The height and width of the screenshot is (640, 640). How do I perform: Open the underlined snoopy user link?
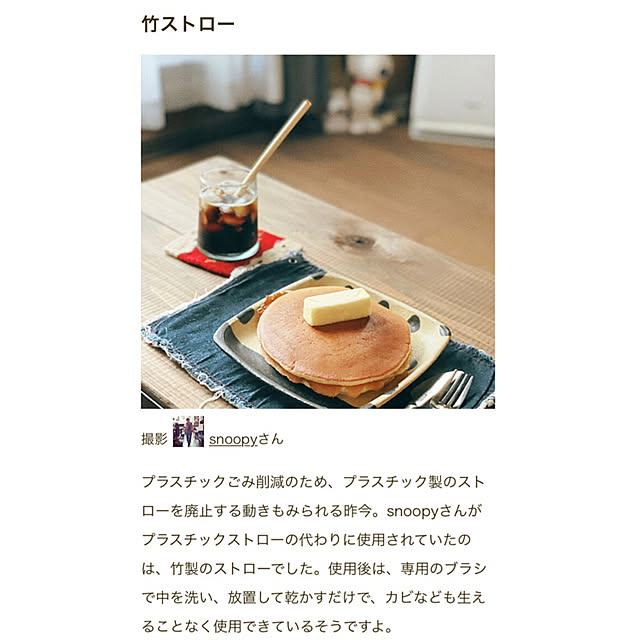233,438
